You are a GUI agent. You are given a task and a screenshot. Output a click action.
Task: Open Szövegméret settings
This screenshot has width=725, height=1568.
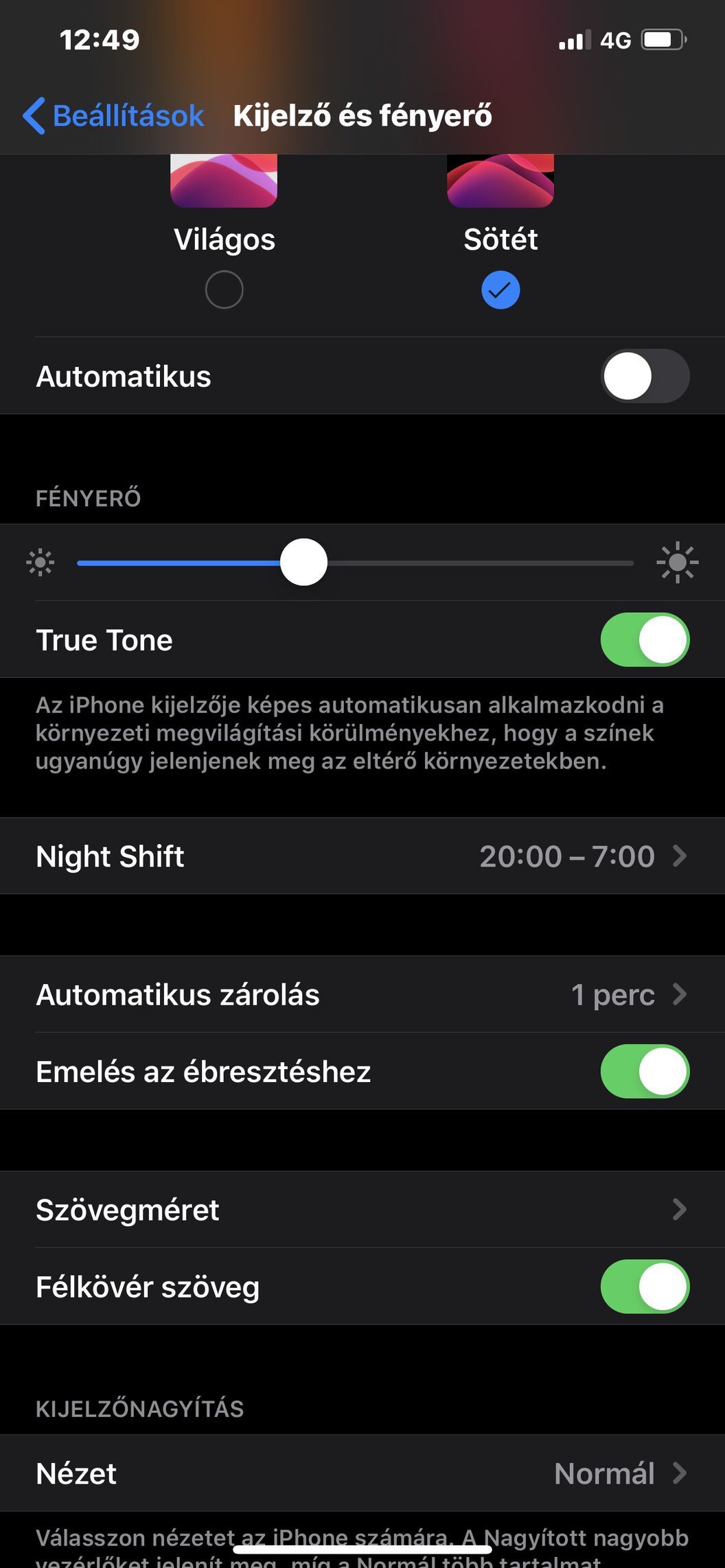click(x=362, y=1210)
